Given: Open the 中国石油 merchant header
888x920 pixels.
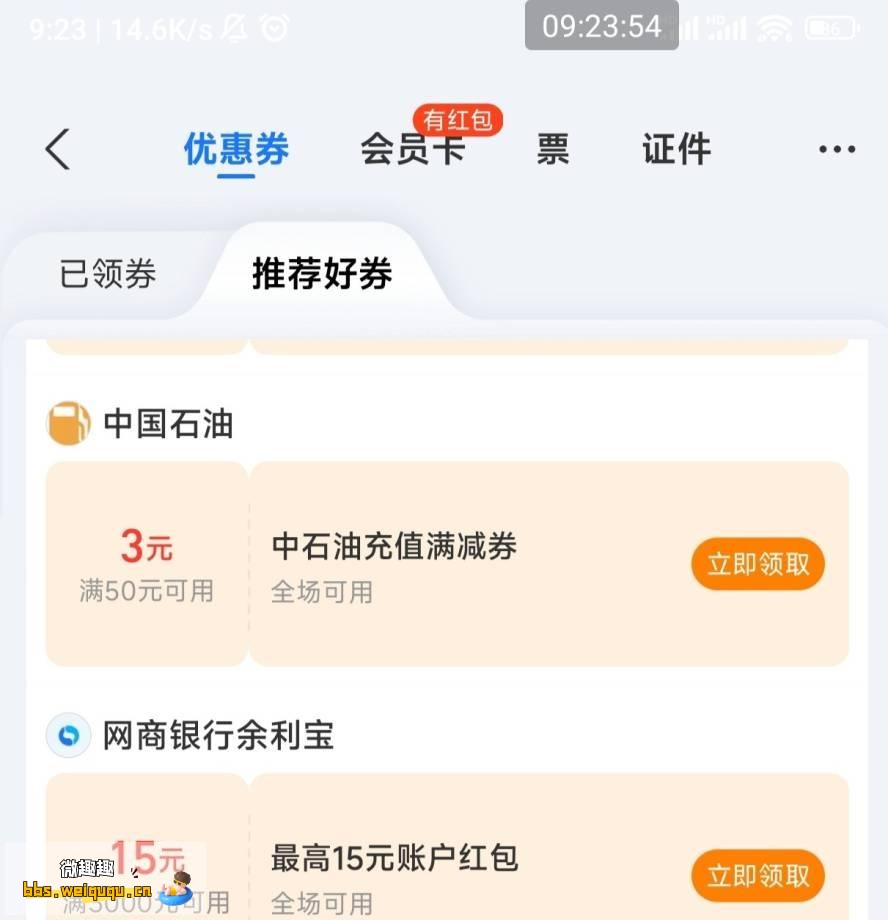Looking at the screenshot, I should tap(140, 424).
